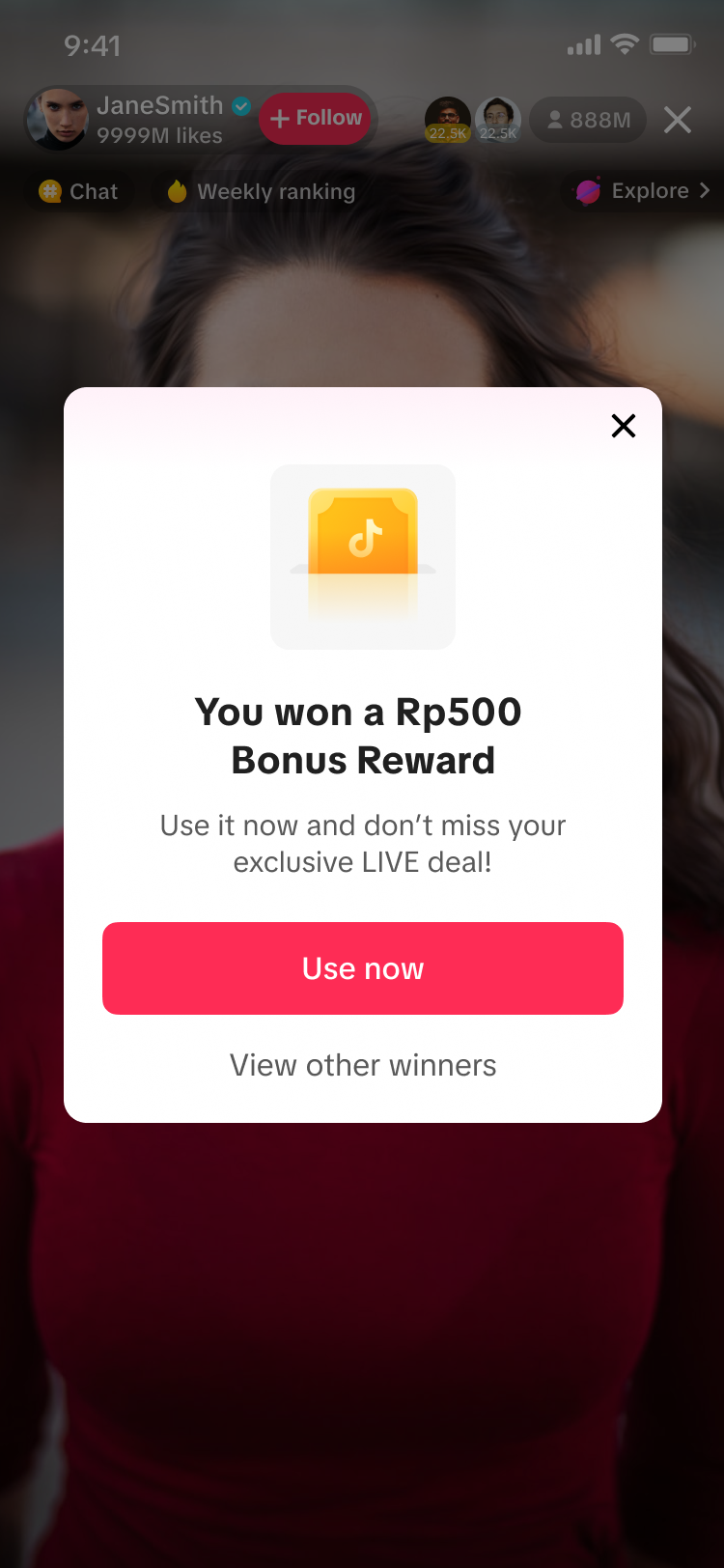Viewport: 724px width, 1568px height.
Task: Close the live stream
Action: pyautogui.click(x=678, y=120)
